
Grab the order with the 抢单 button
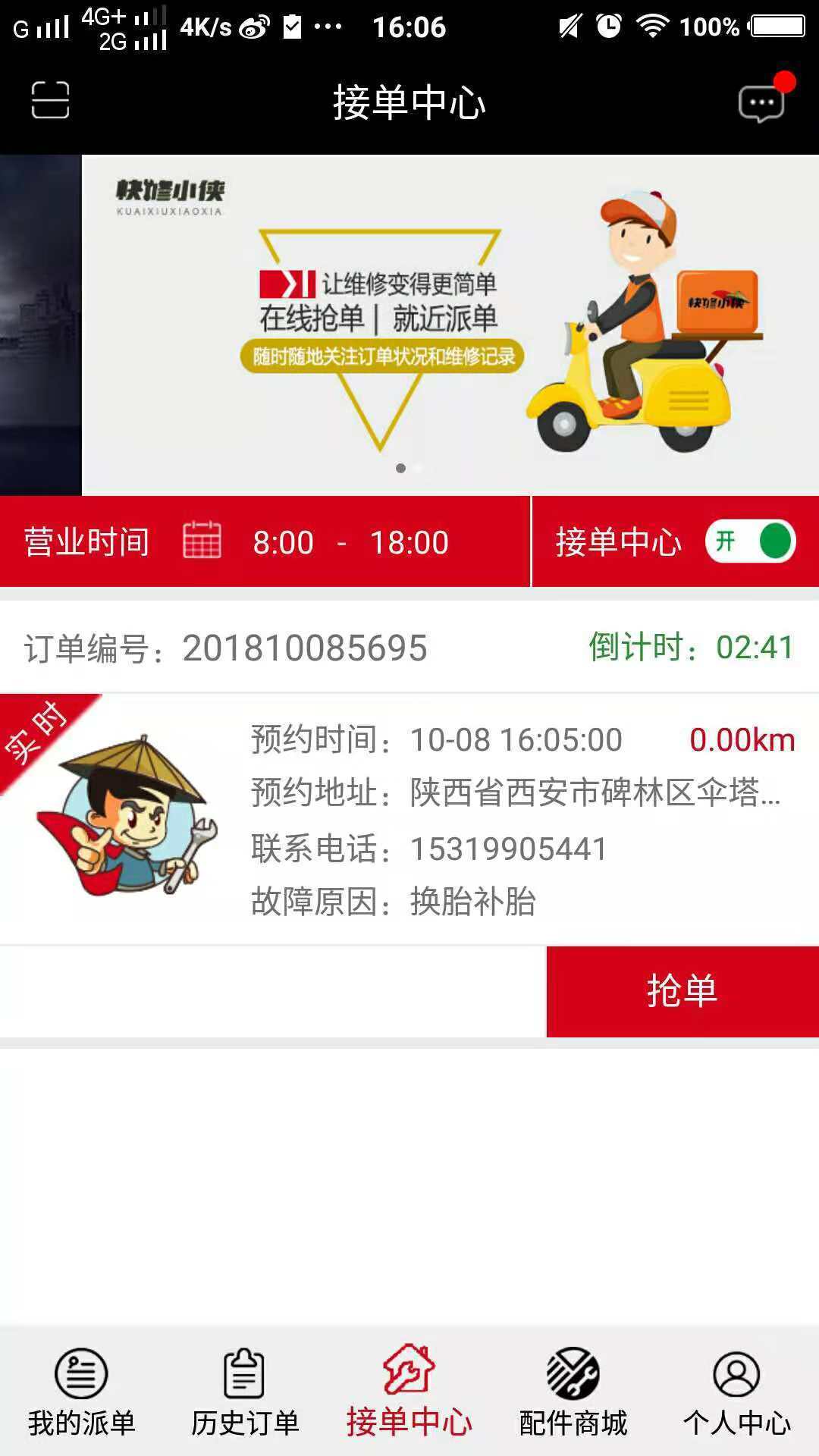682,991
